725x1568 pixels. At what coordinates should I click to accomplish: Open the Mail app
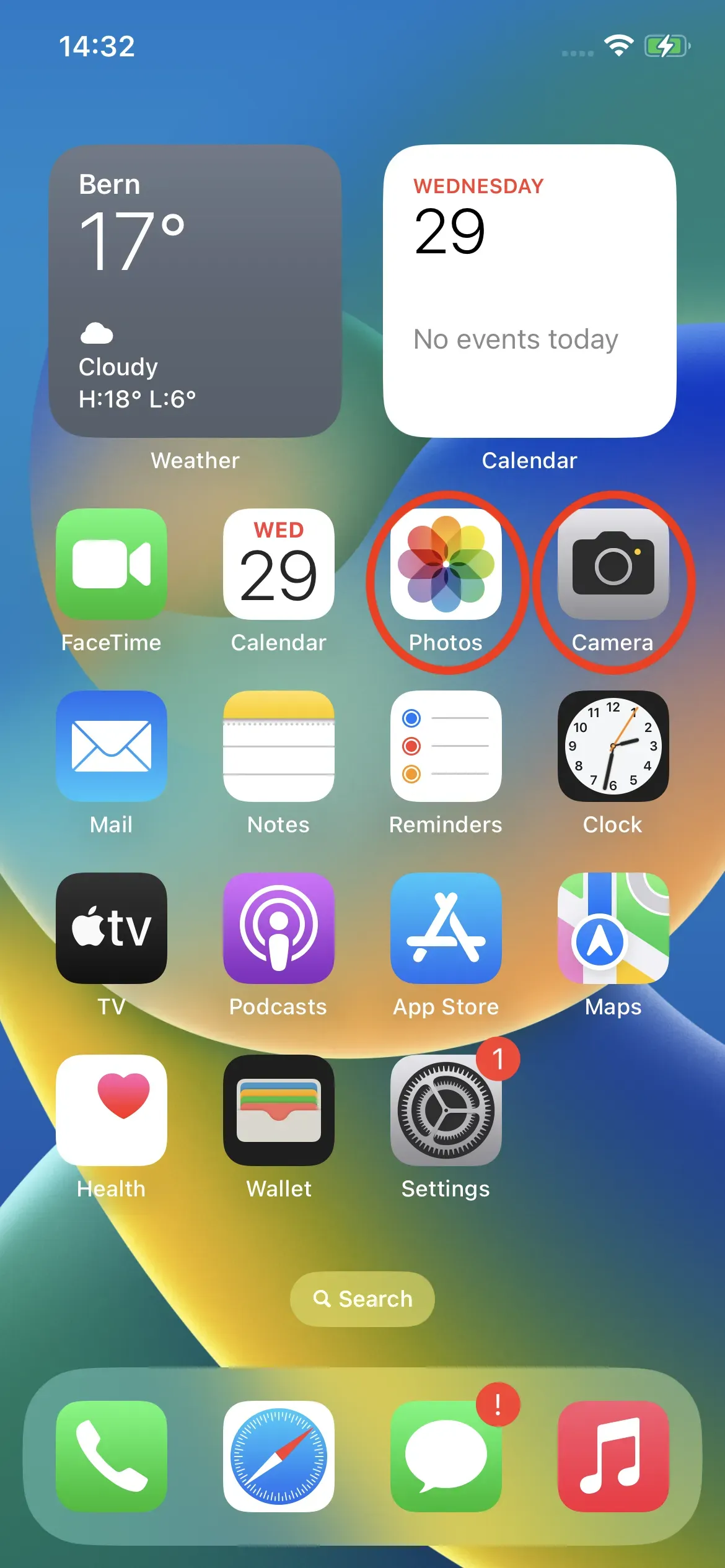point(112,746)
